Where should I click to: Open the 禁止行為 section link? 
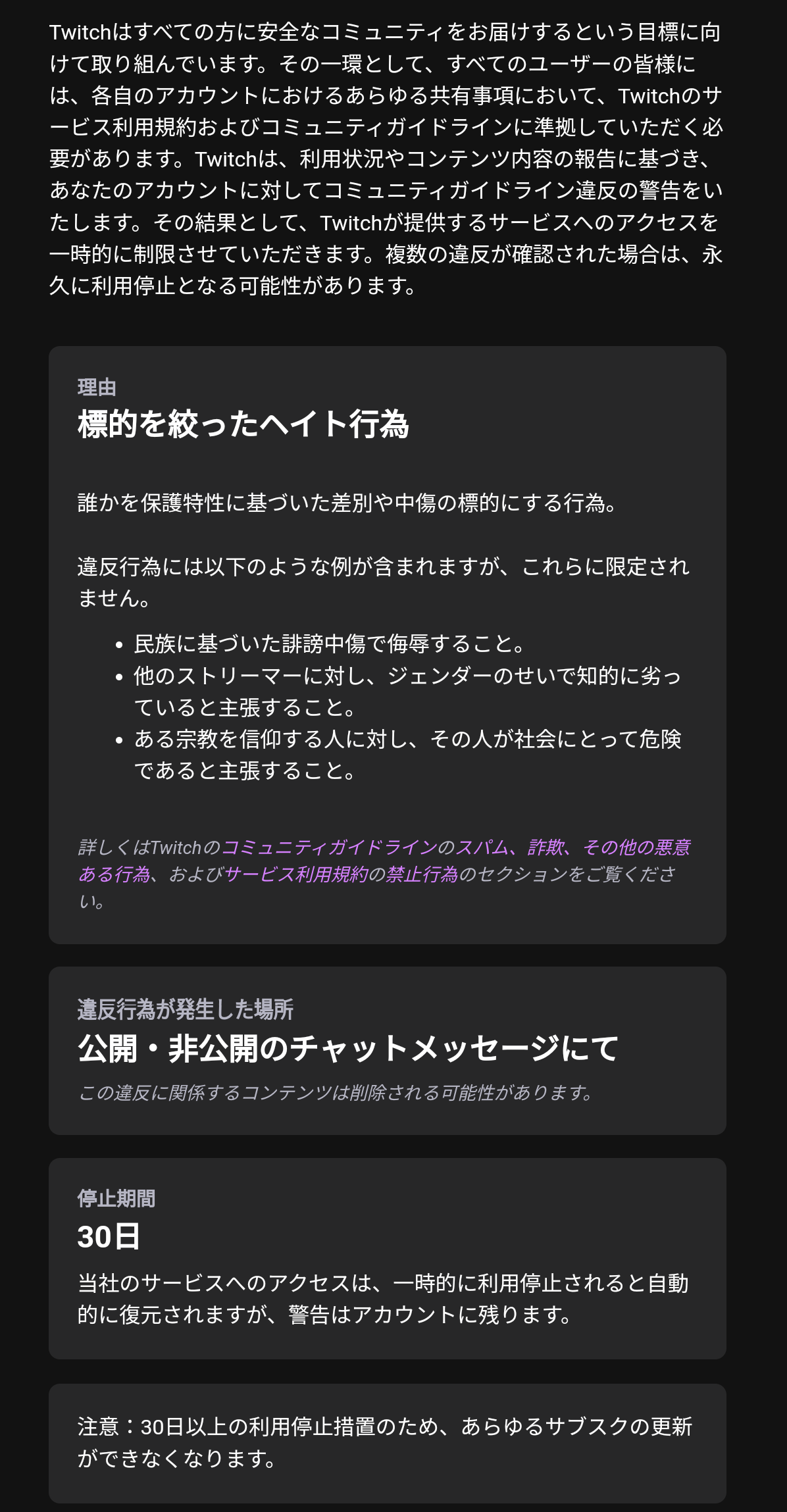coord(421,874)
